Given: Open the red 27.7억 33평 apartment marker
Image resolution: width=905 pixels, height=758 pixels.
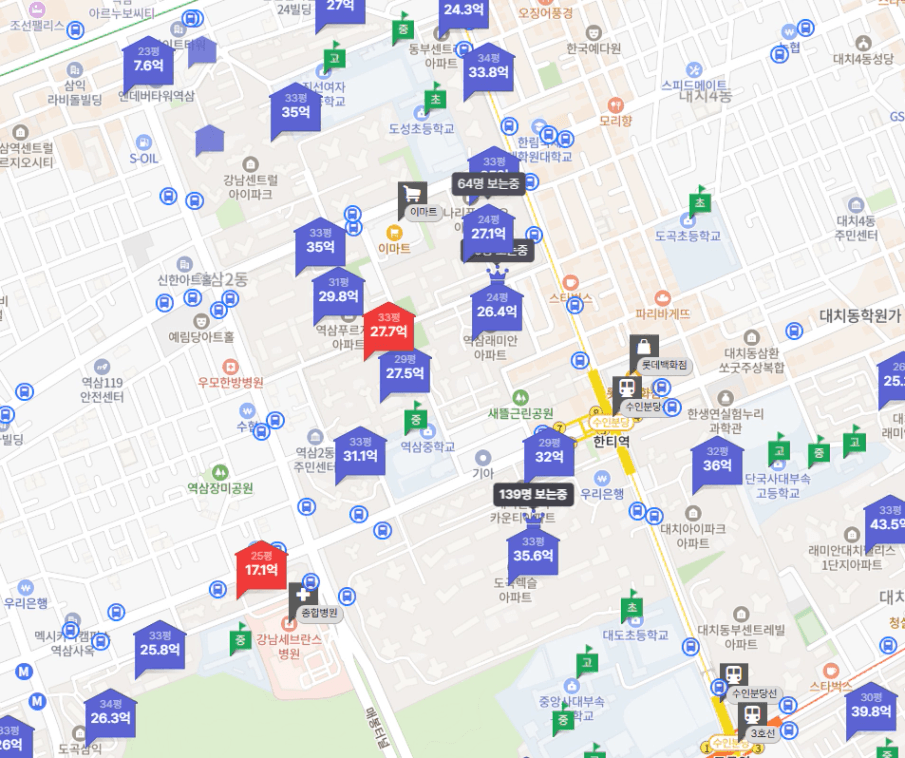Looking at the screenshot, I should point(389,328).
